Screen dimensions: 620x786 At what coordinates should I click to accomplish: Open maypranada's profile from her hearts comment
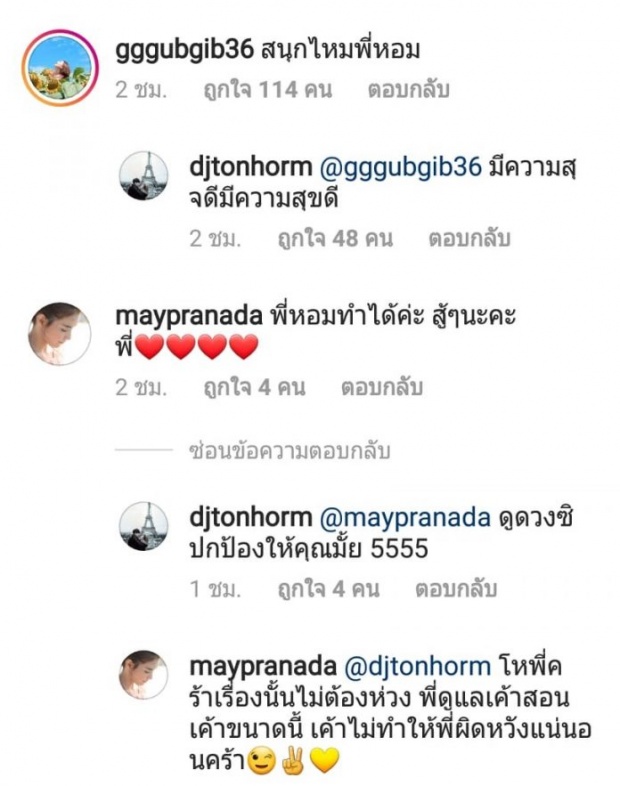191,316
